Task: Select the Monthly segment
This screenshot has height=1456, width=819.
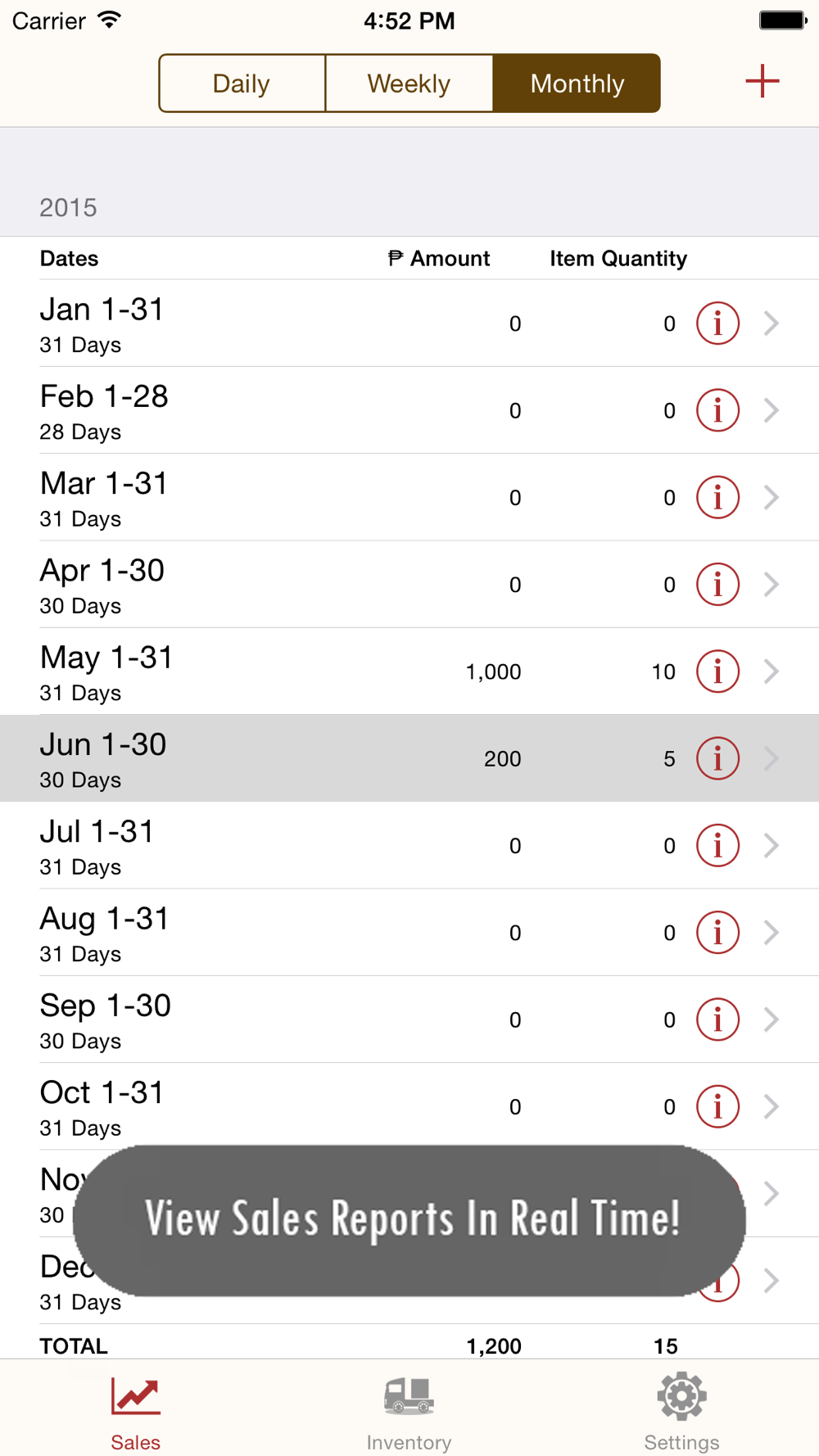Action: point(577,84)
